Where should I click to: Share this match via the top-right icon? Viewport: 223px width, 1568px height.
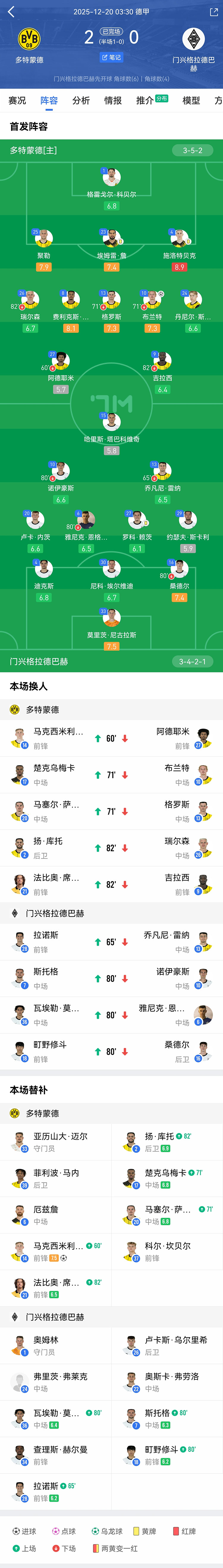[213, 12]
